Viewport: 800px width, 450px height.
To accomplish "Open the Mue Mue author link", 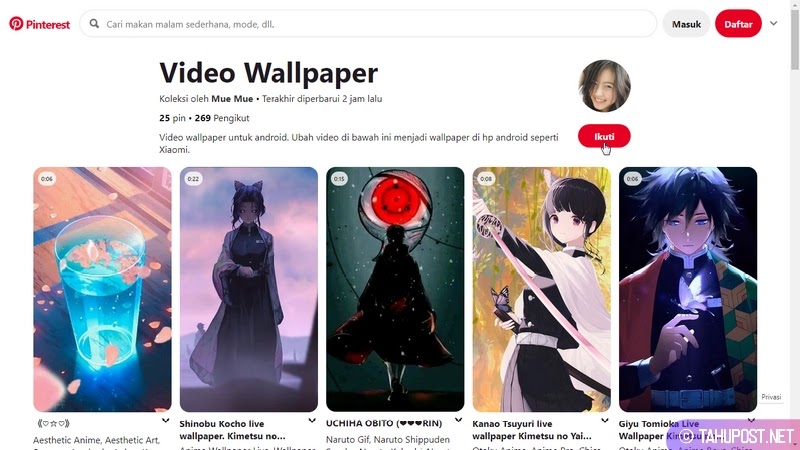I will (232, 99).
